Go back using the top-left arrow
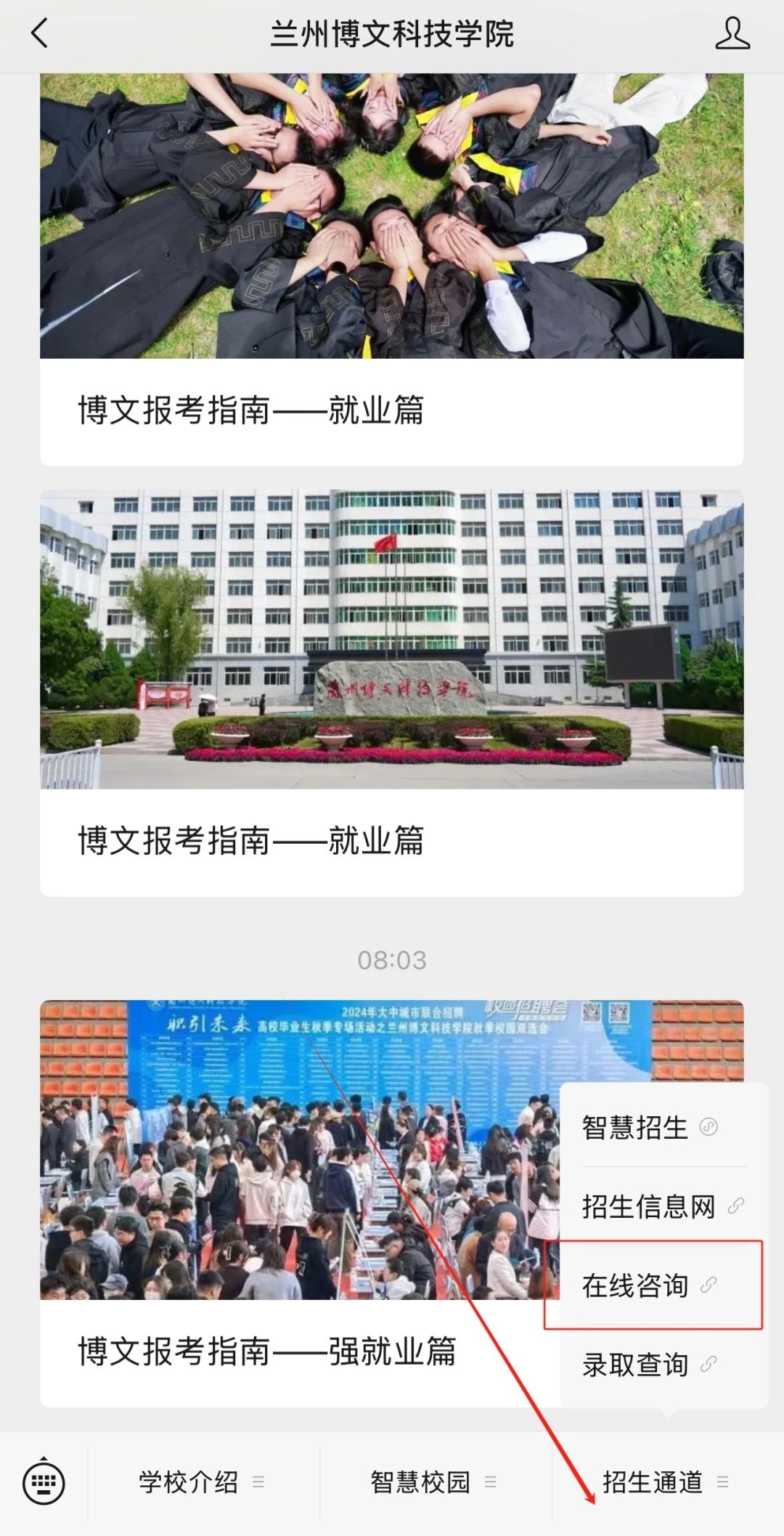The width and height of the screenshot is (784, 1536). click(x=40, y=33)
